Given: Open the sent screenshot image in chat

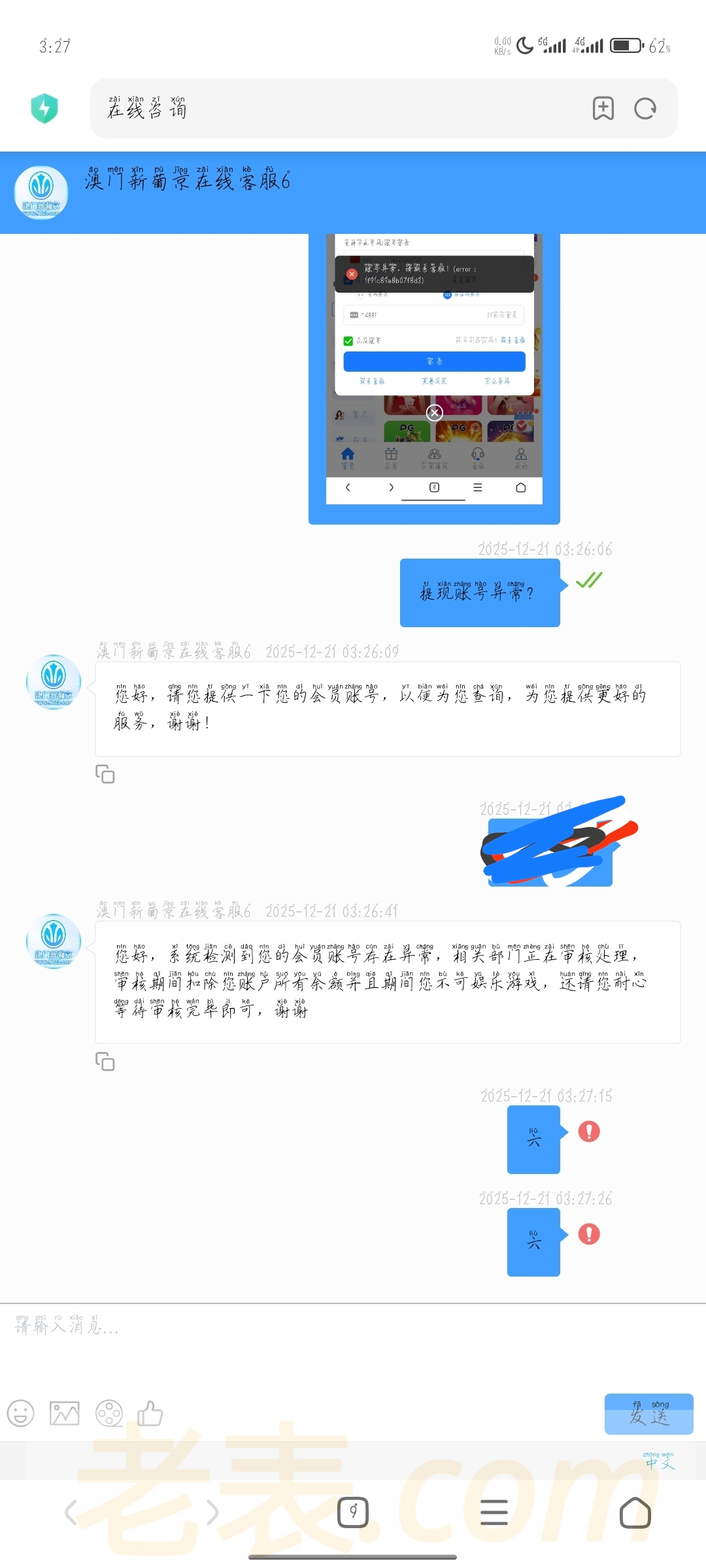Looking at the screenshot, I should click(434, 379).
